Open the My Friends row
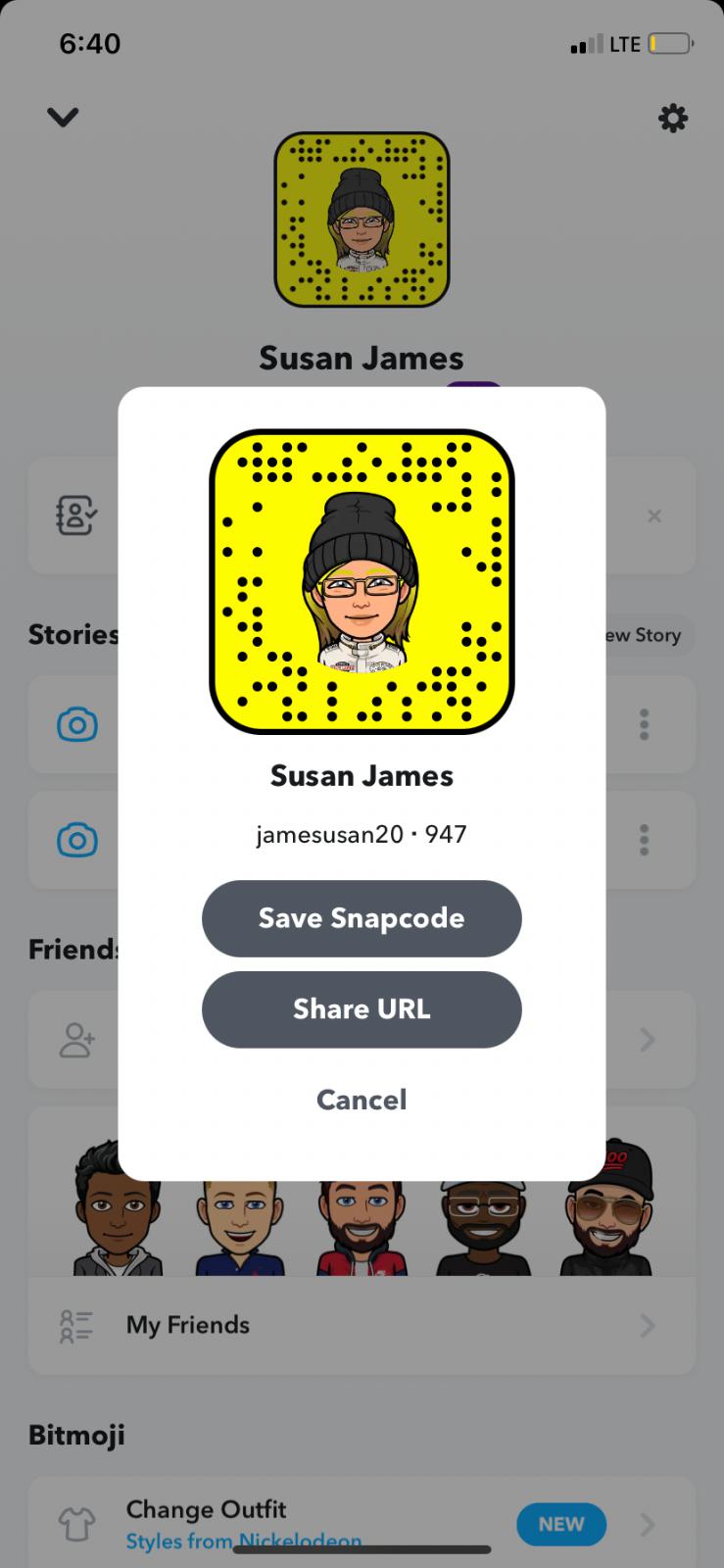The image size is (724, 1568). (361, 1326)
